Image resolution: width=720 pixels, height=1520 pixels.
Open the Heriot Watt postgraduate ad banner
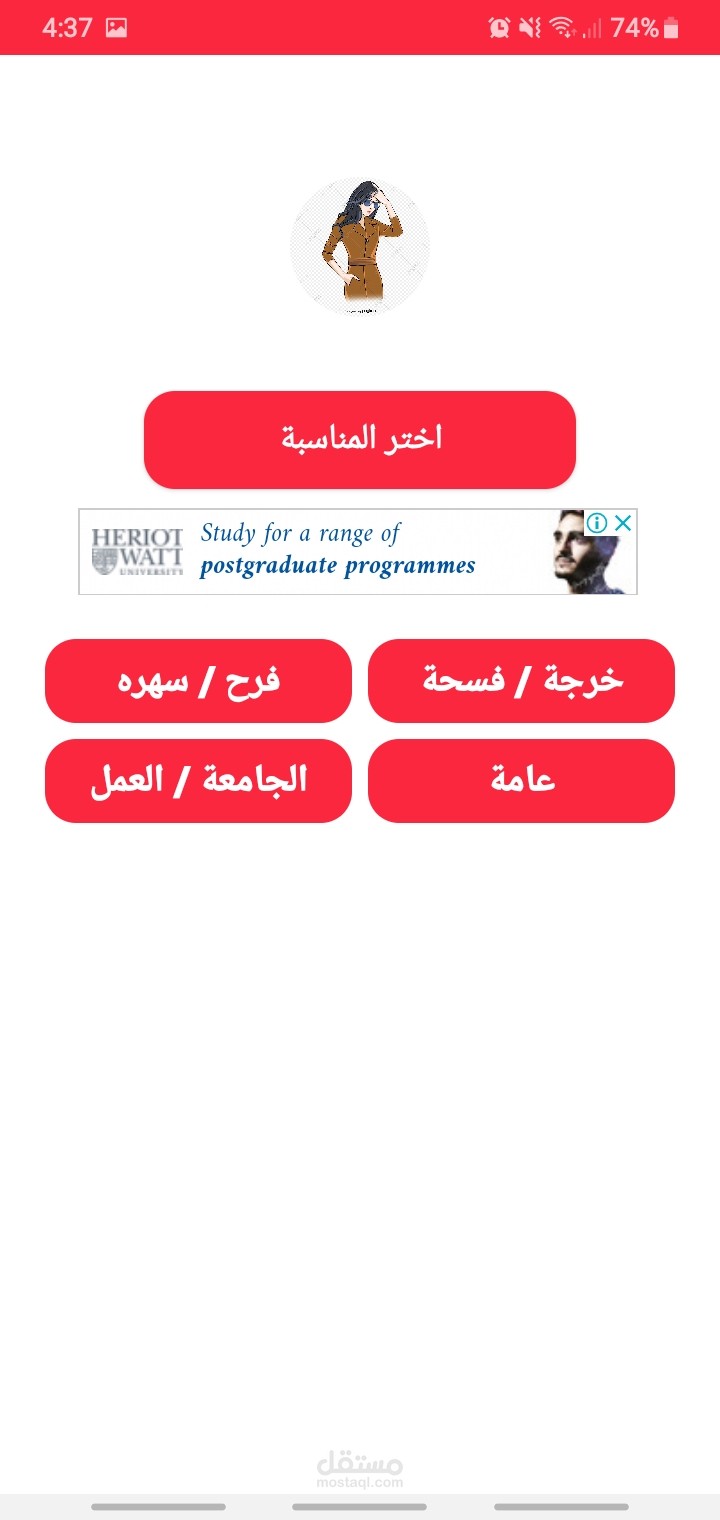(x=358, y=552)
